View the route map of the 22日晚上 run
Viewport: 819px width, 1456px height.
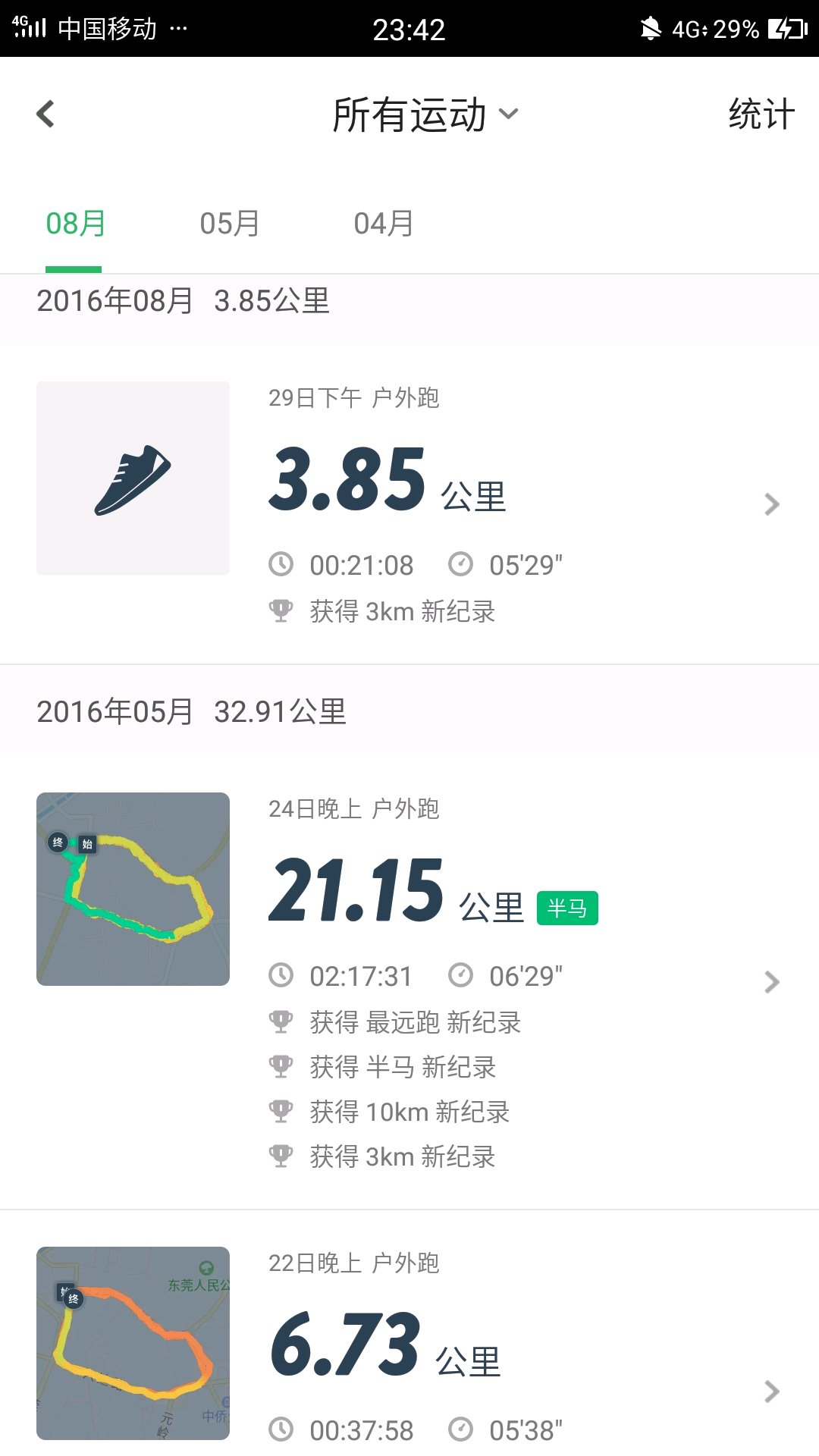tap(133, 1343)
